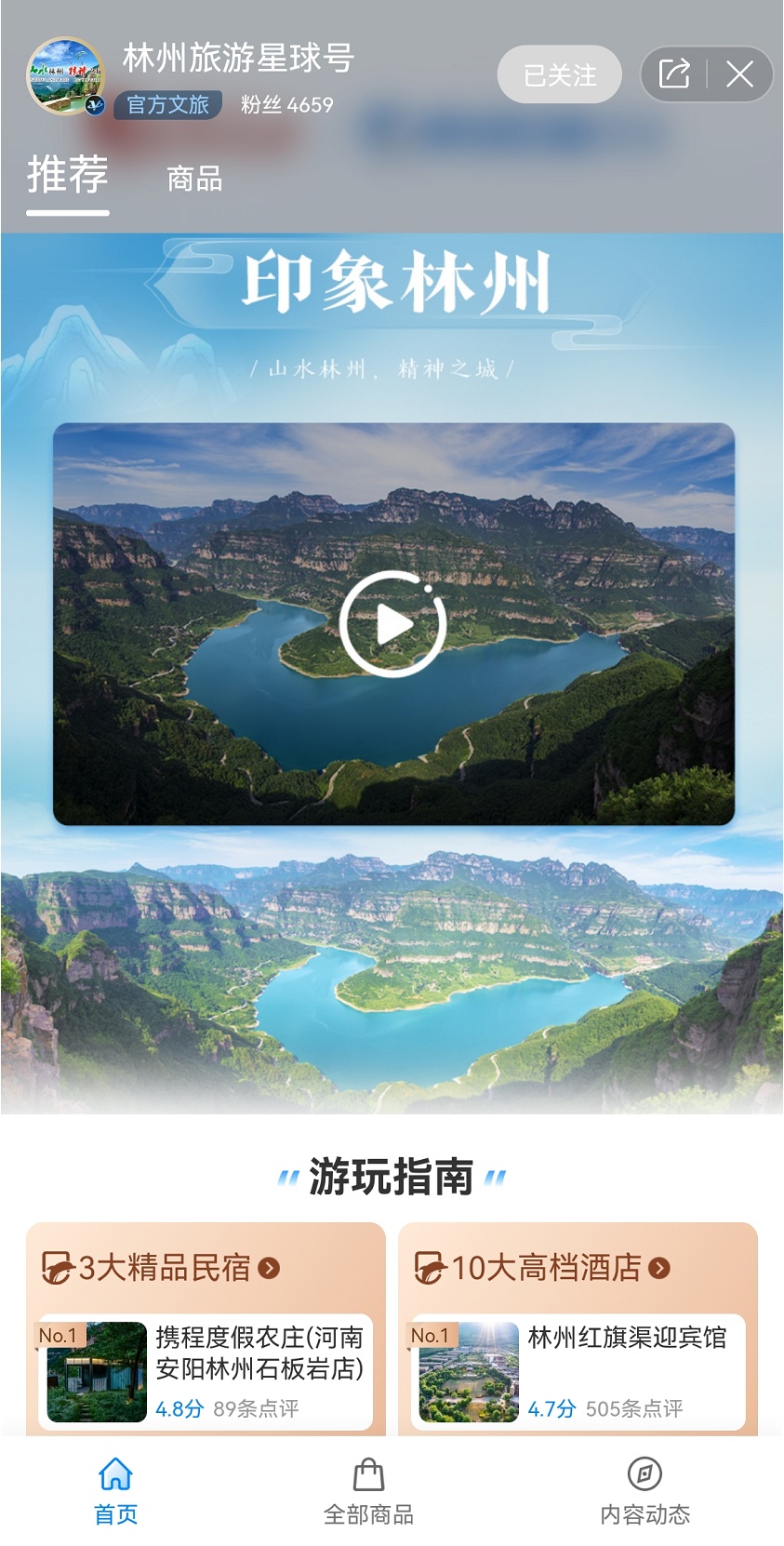Share this page via share icon
Screen dimensions: 784x1546
pos(674,73)
